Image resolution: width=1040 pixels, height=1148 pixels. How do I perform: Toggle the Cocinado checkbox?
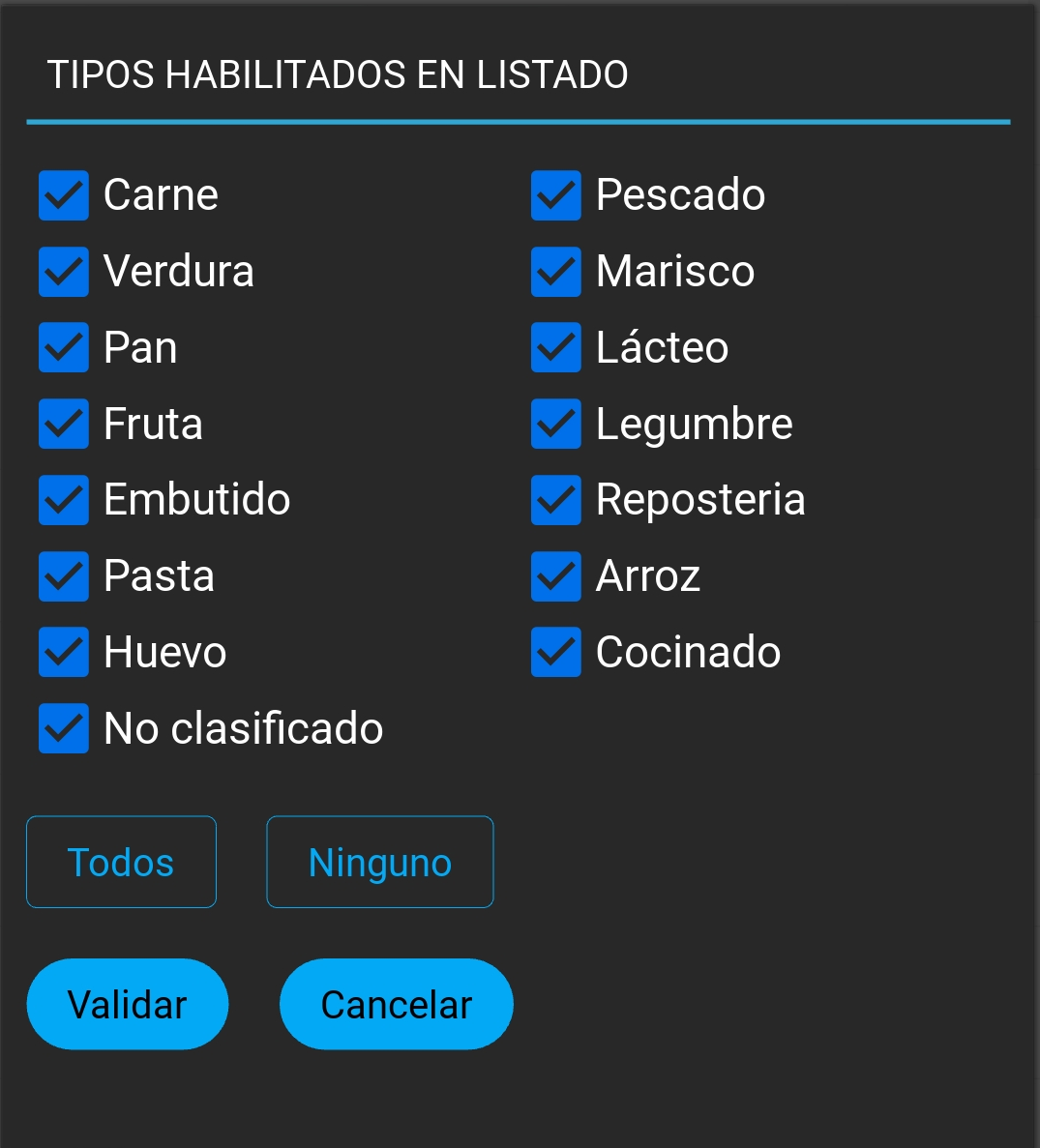pos(556,652)
